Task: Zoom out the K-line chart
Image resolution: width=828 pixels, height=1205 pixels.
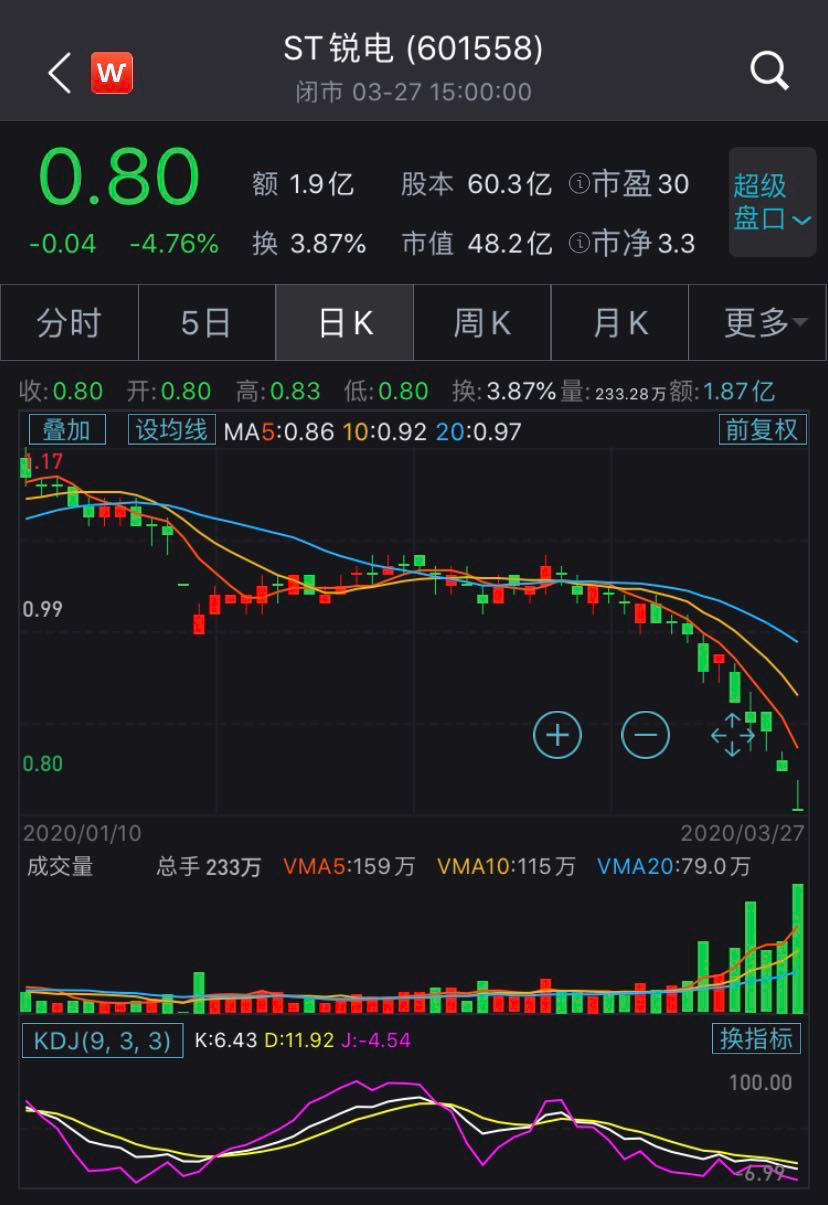Action: [x=645, y=736]
